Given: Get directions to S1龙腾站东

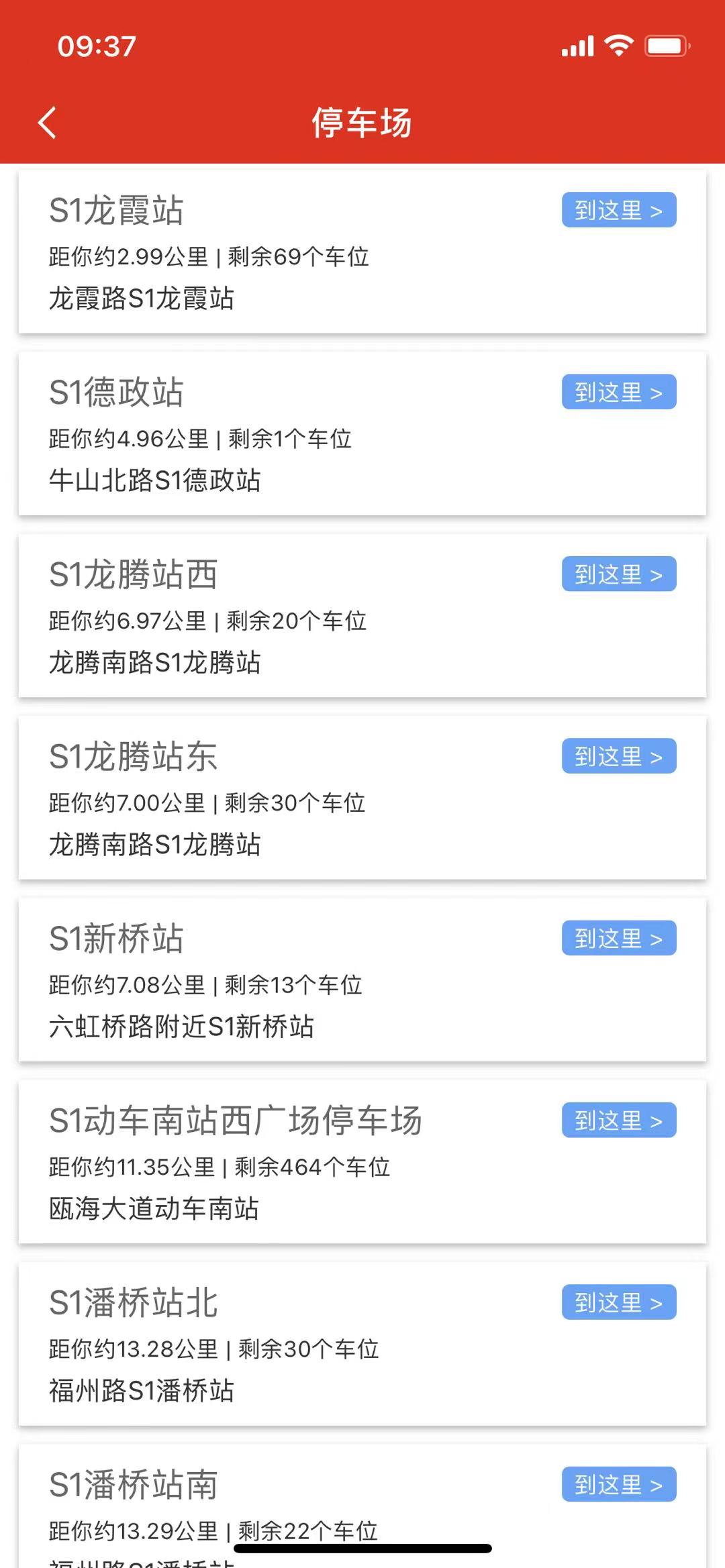Looking at the screenshot, I should [x=619, y=756].
